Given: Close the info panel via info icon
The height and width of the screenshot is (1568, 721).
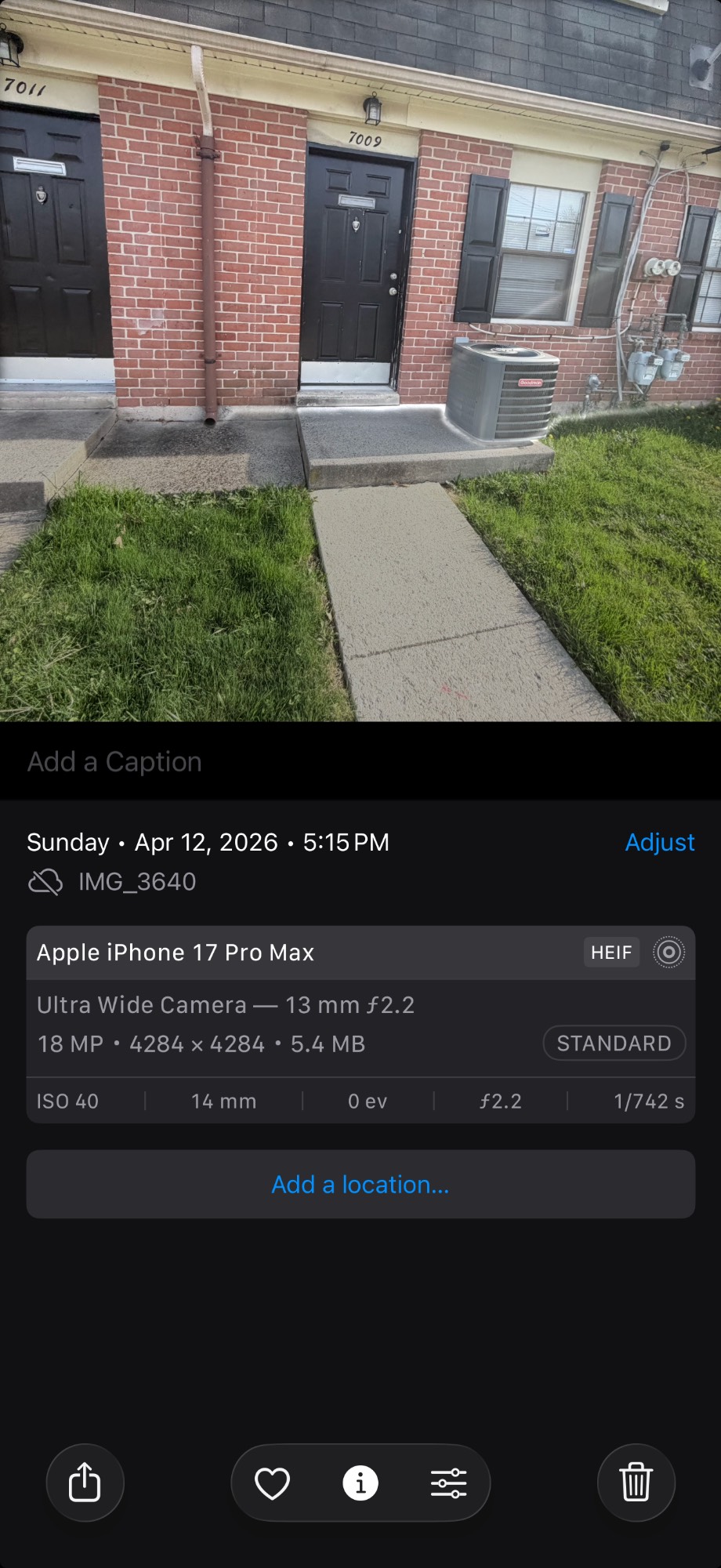Looking at the screenshot, I should coord(360,1483).
